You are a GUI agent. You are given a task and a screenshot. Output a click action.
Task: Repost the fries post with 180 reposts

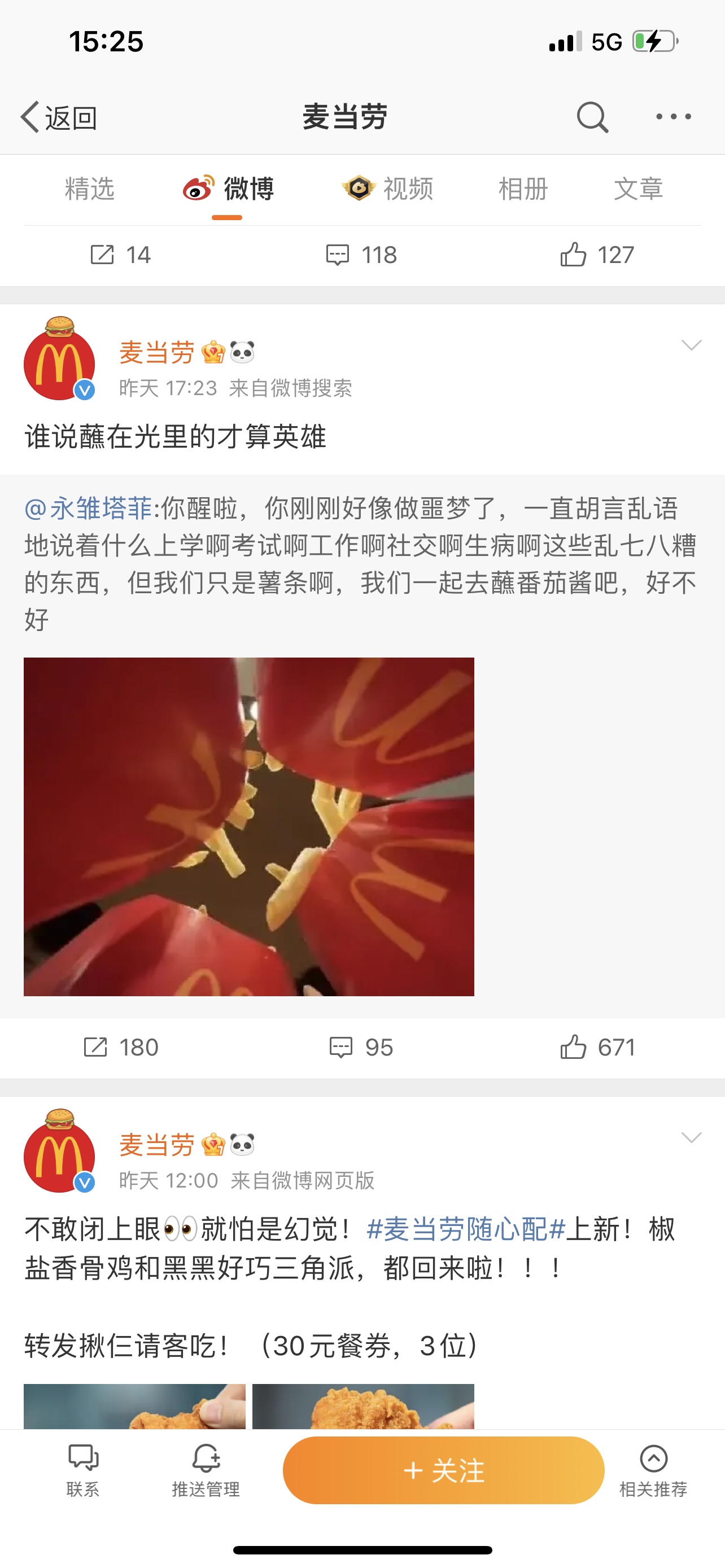pos(120,1048)
